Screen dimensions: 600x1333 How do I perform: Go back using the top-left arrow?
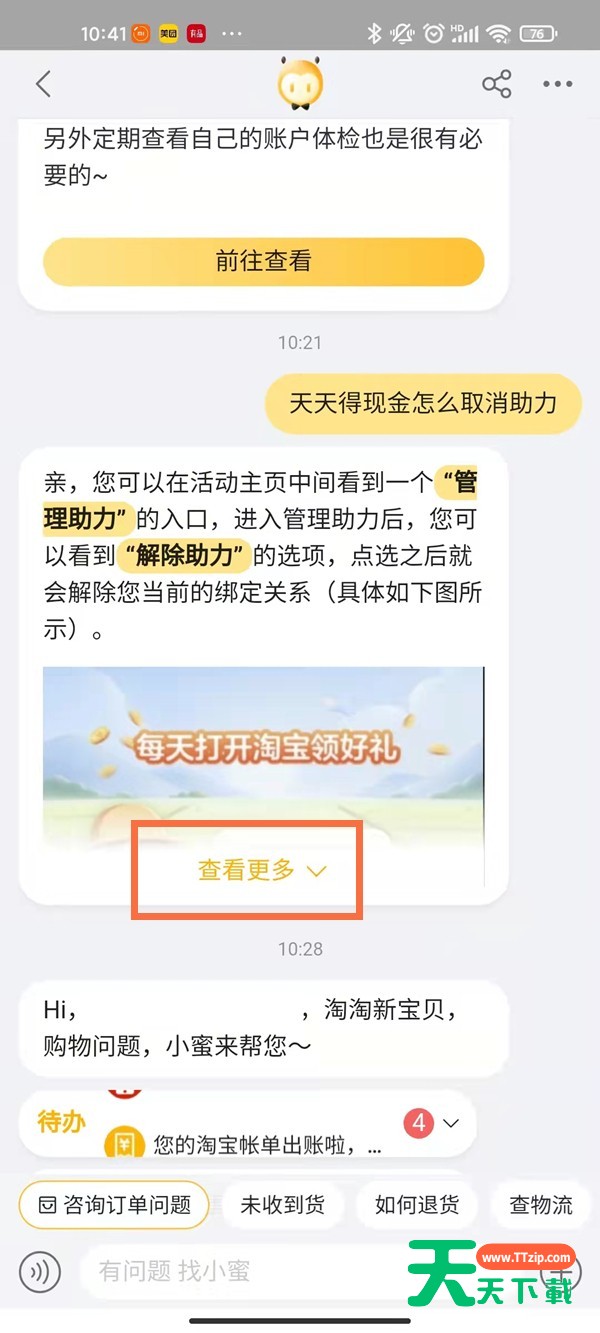43,84
